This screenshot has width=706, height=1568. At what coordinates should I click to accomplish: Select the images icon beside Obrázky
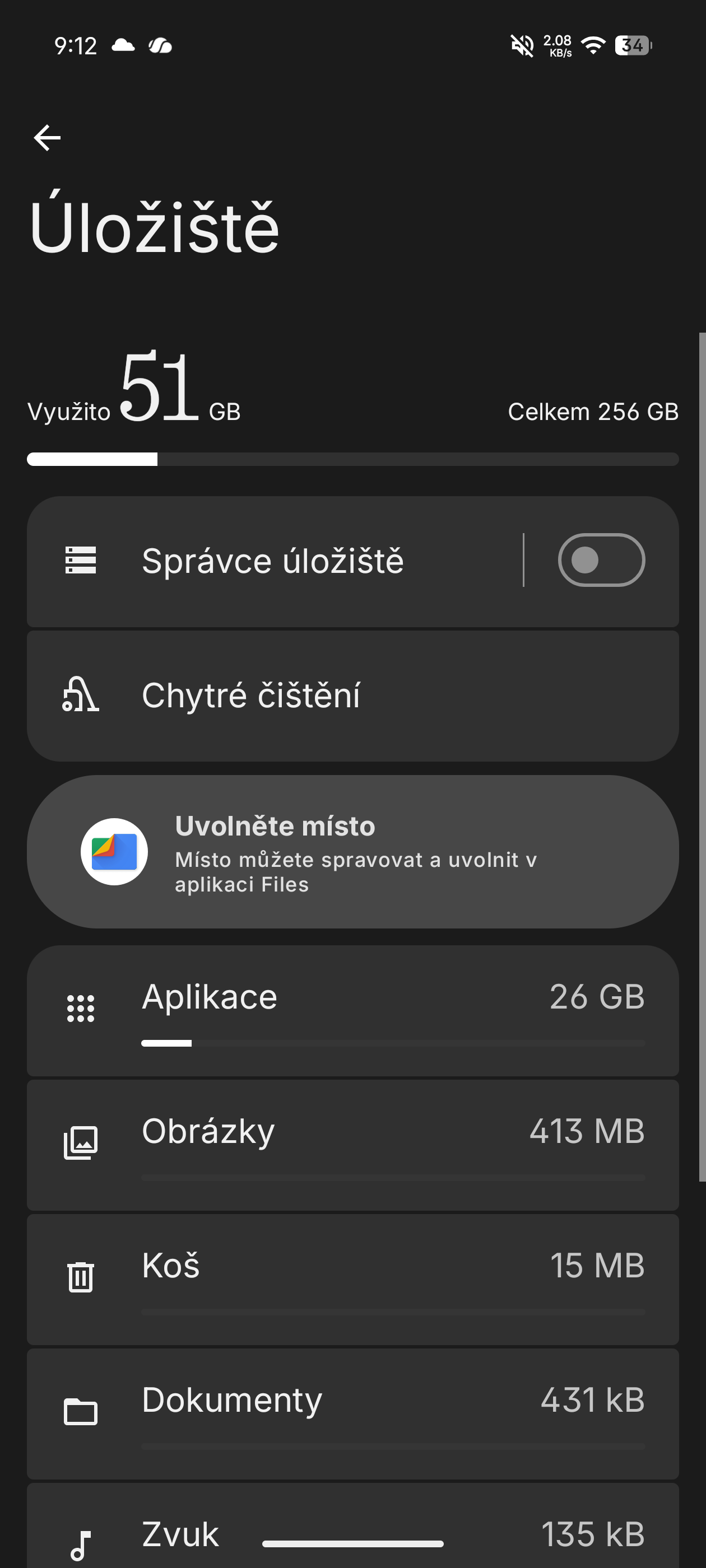pyautogui.click(x=81, y=1141)
